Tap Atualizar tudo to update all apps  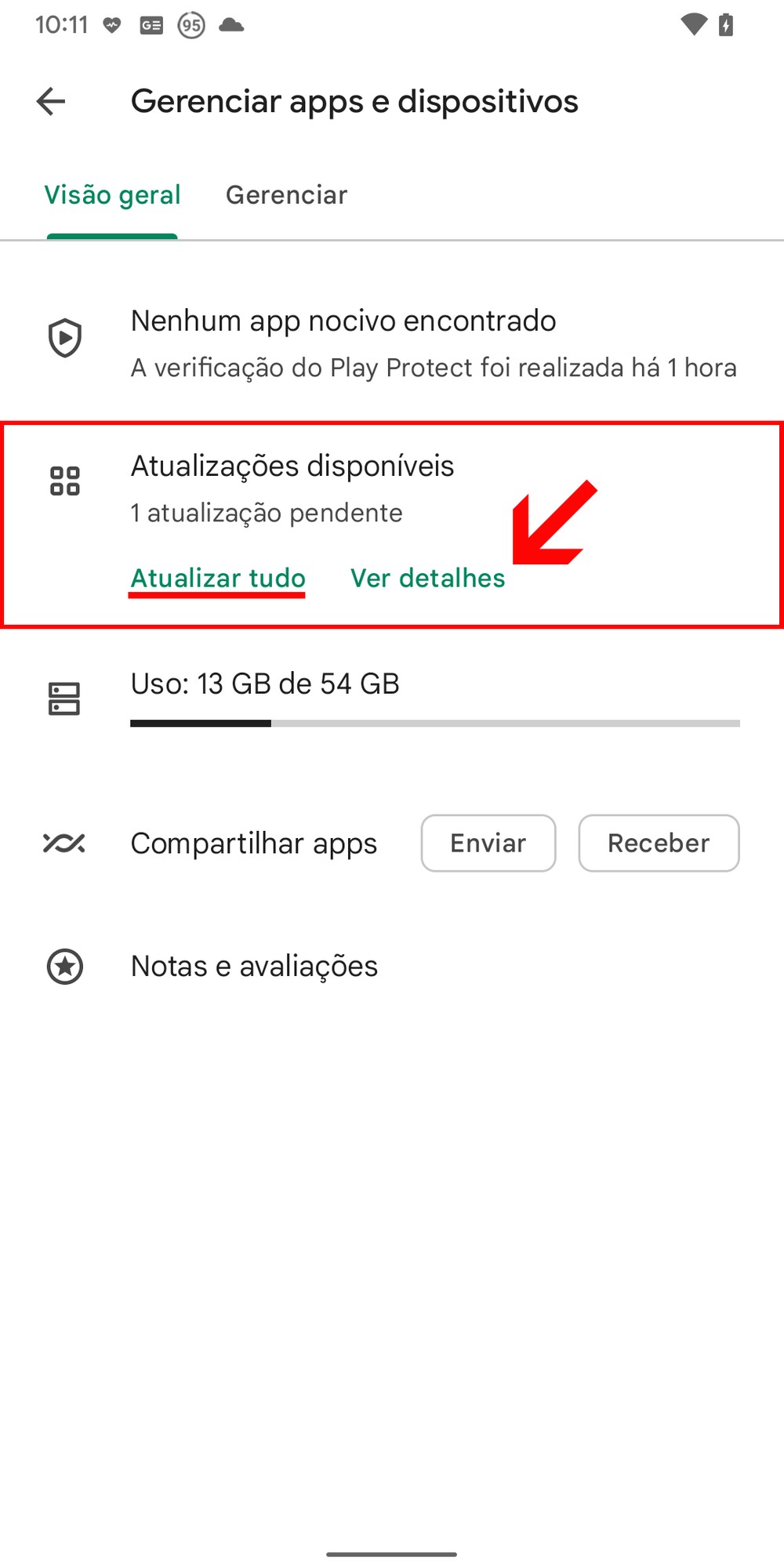point(218,579)
